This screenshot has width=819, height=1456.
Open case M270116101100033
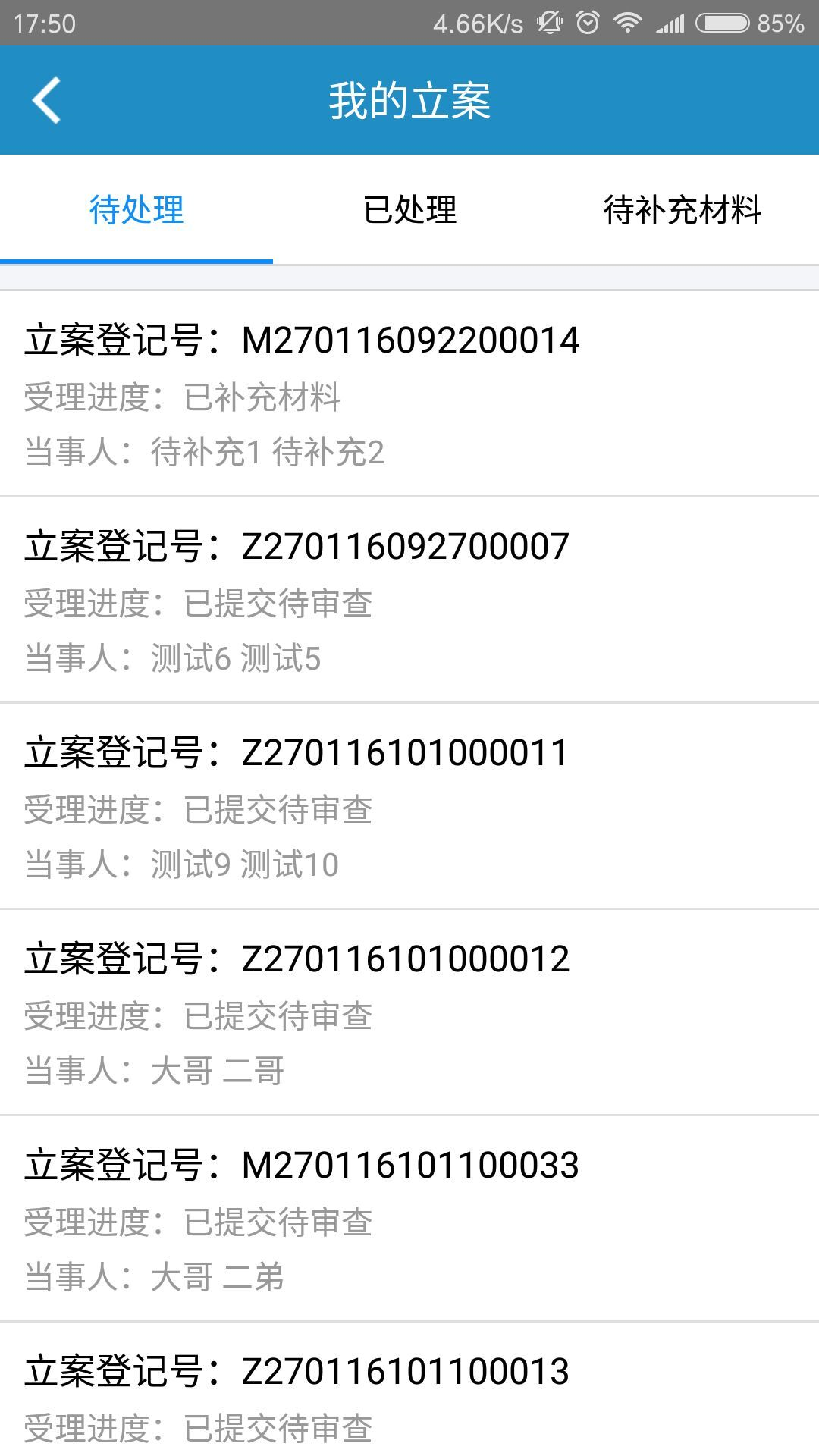[409, 1219]
